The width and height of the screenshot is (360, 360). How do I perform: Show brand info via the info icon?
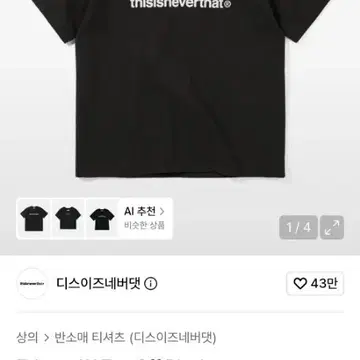tap(151, 284)
